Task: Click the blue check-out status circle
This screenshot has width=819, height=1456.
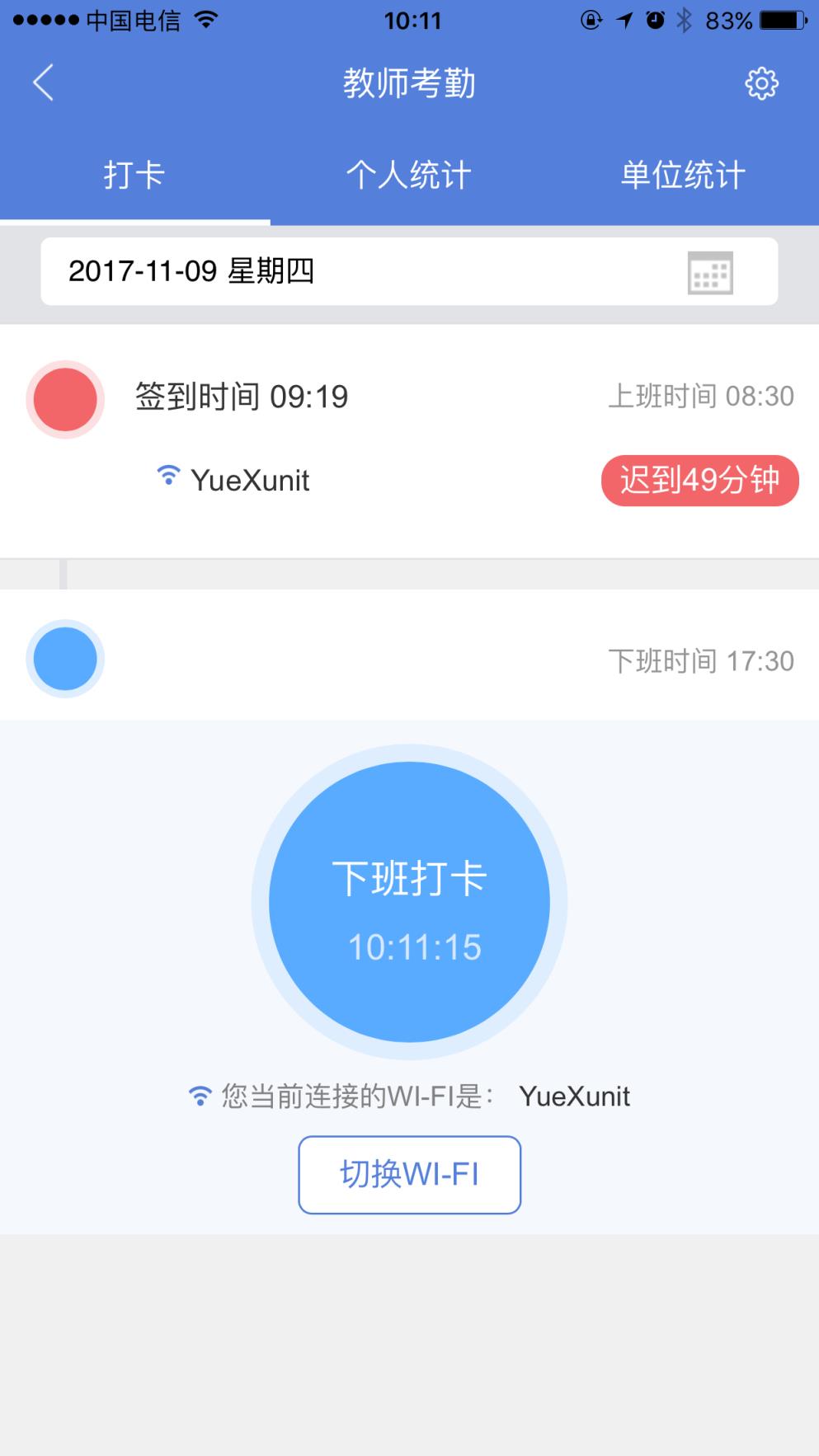Action: coord(64,658)
